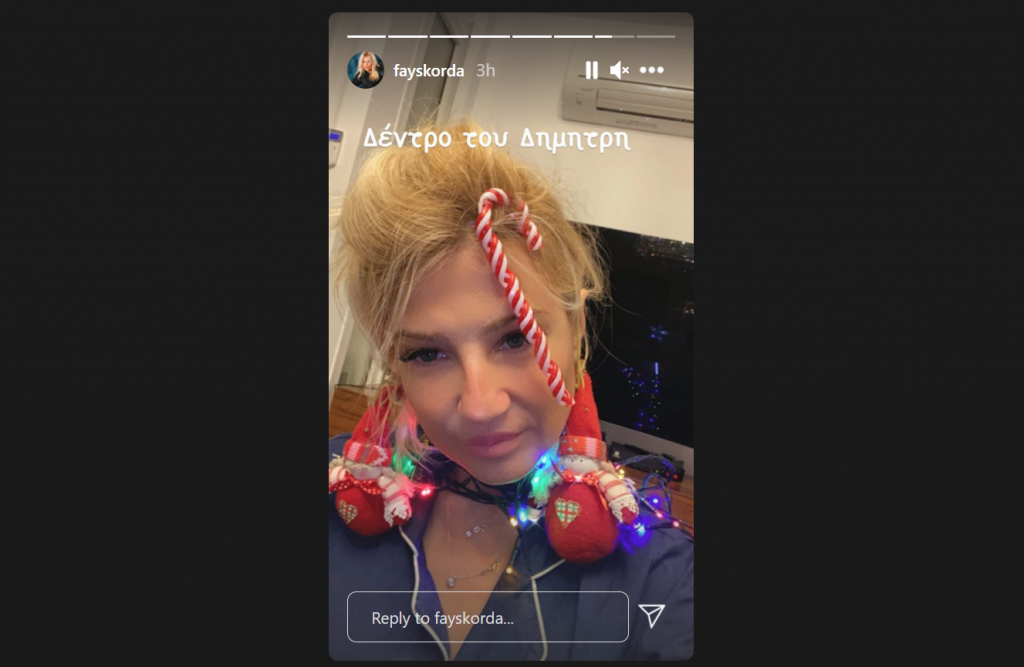
Task: Share story via paper plane icon
Action: click(x=652, y=616)
